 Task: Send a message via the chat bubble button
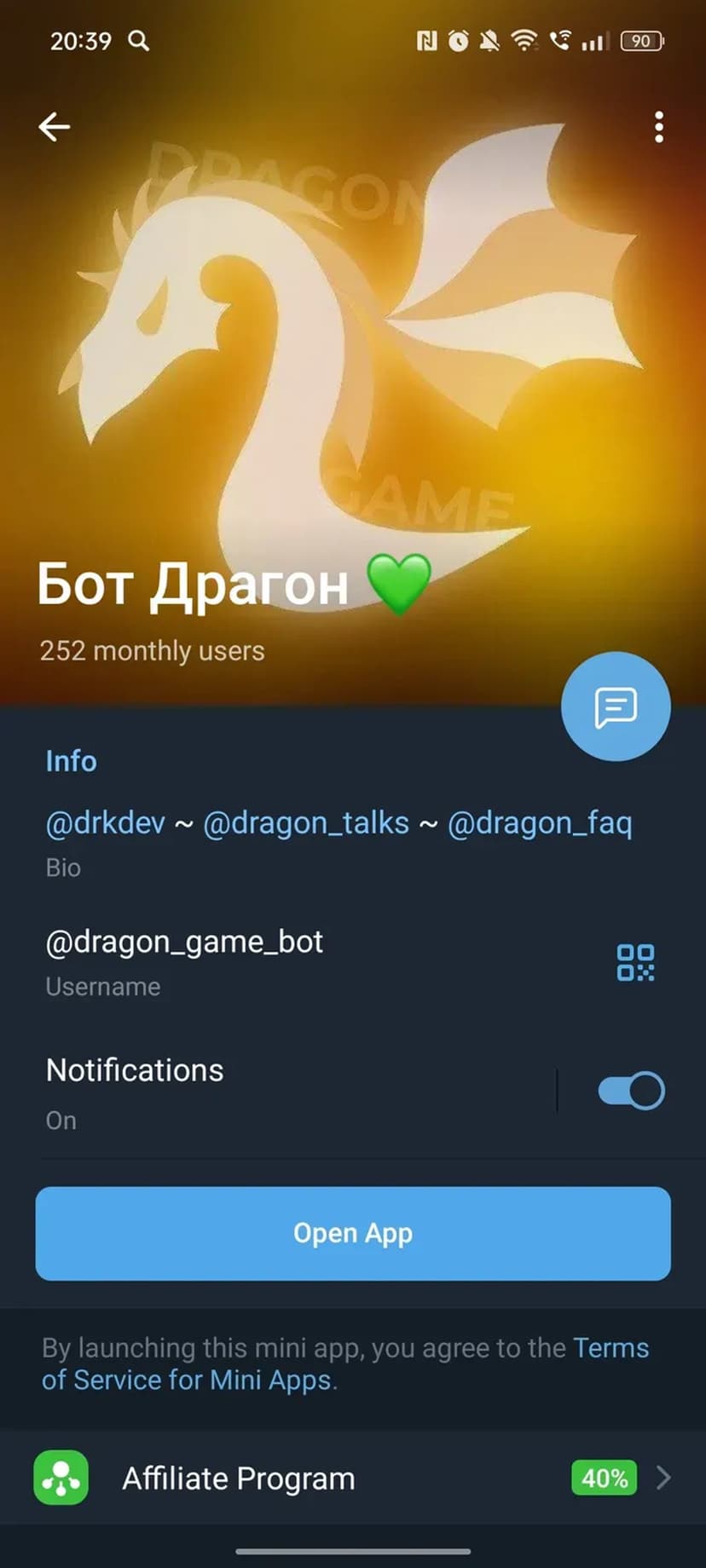(616, 706)
